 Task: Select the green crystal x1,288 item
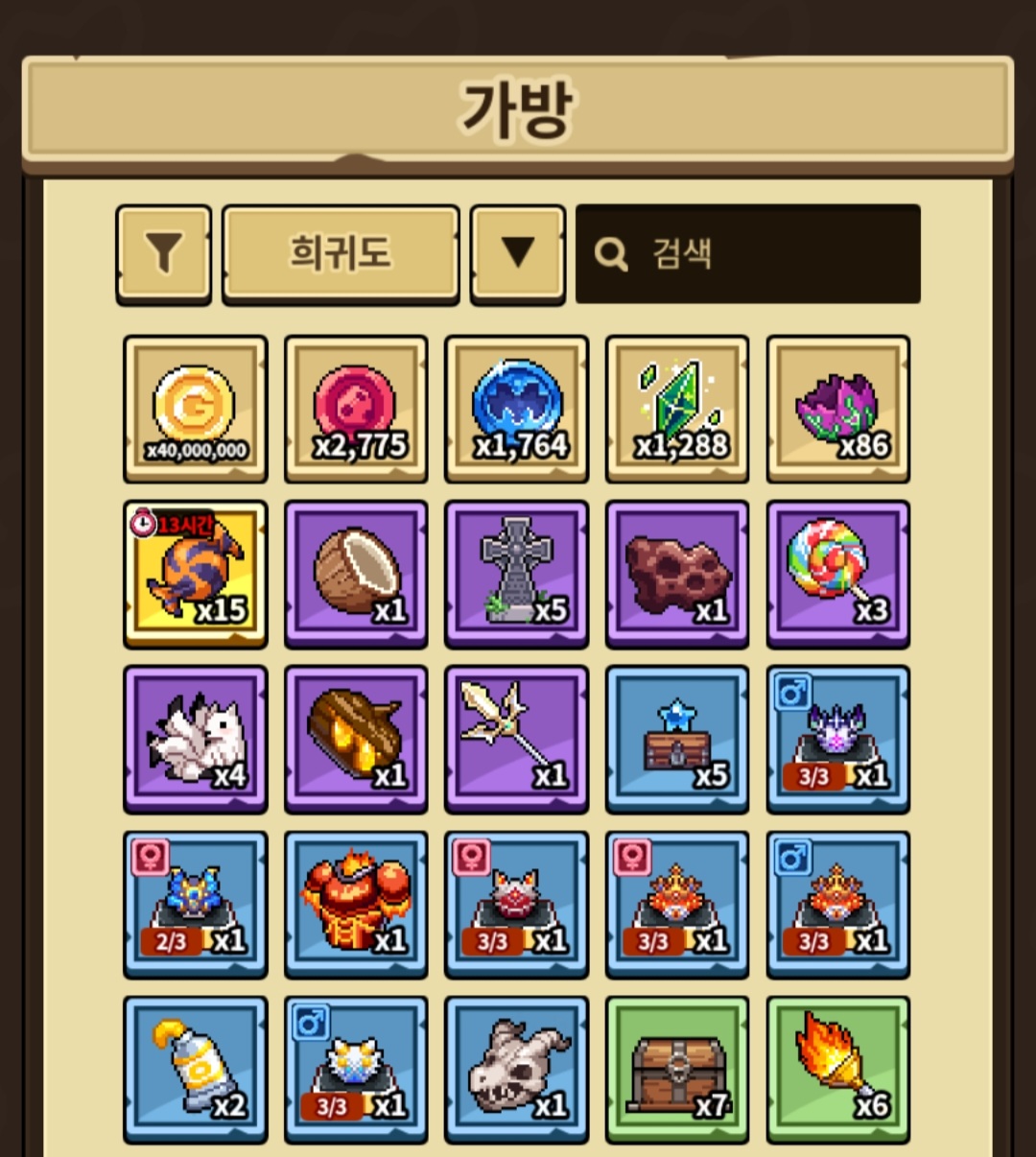coord(677,409)
